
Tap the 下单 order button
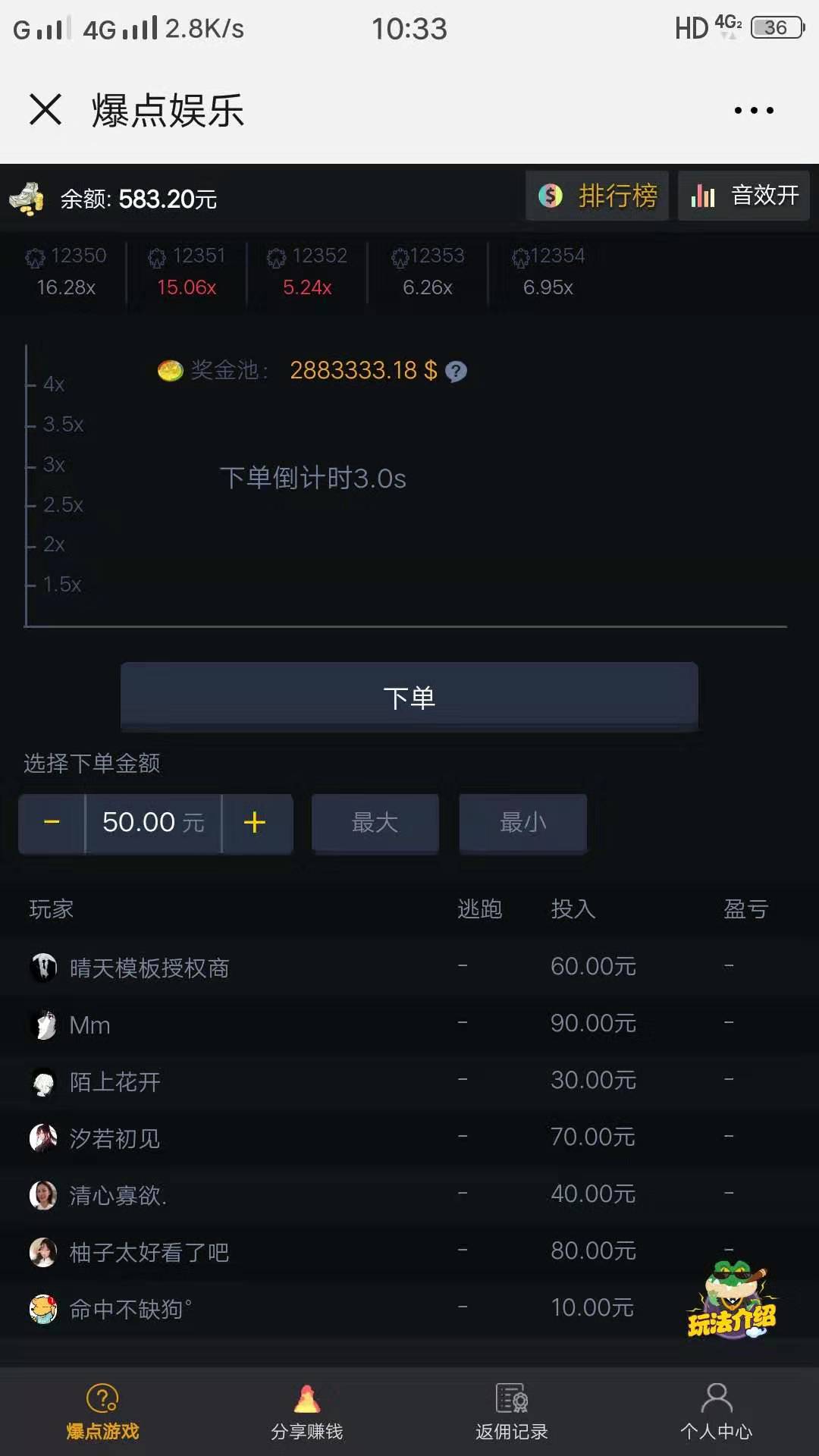pyautogui.click(x=409, y=697)
